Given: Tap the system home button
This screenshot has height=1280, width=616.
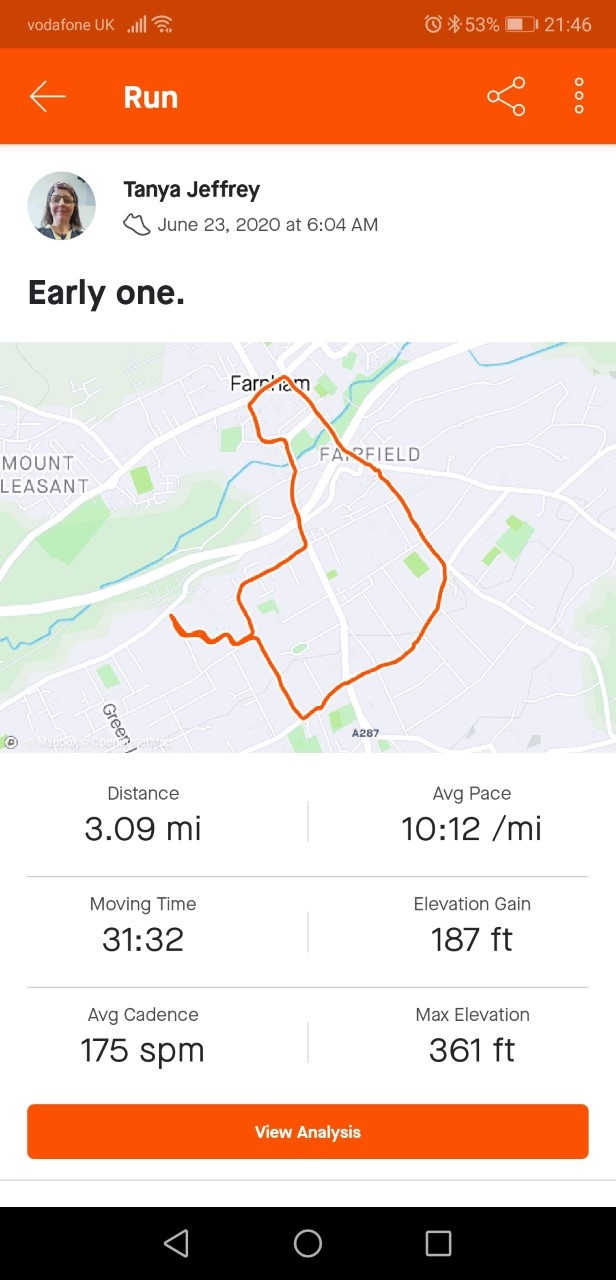Looking at the screenshot, I should [x=308, y=1243].
